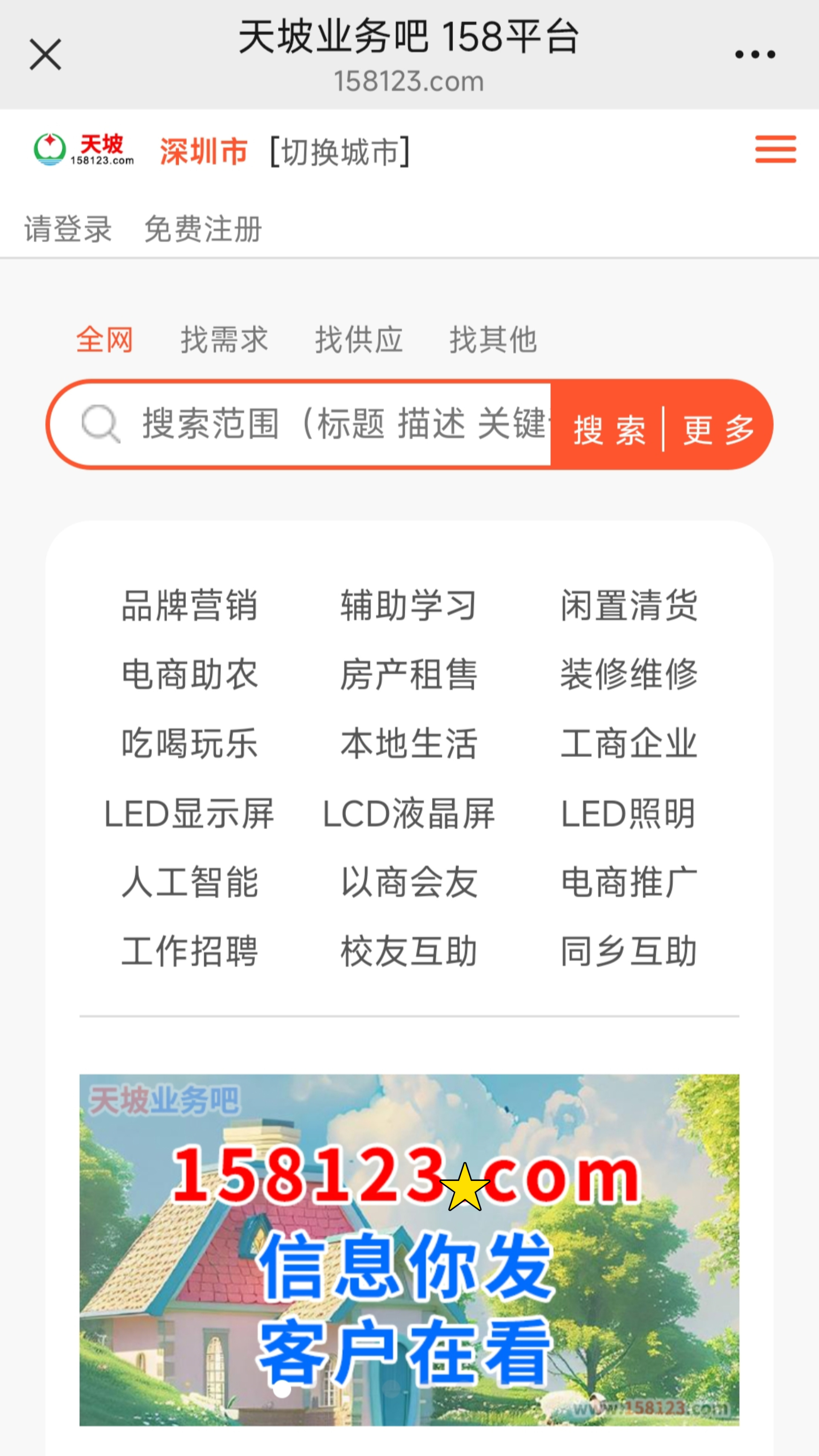Open the LED显示屏 category
Screen dimensions: 819x1456
tap(190, 813)
